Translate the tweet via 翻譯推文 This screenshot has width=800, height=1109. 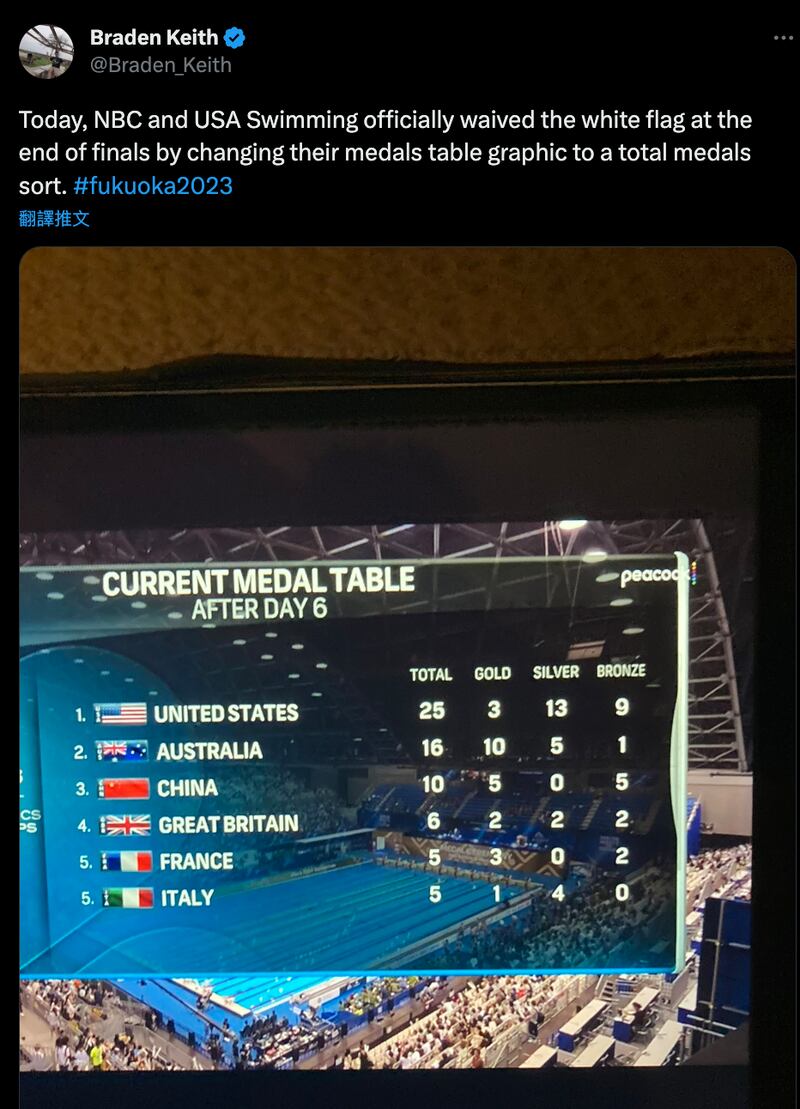click(x=54, y=218)
